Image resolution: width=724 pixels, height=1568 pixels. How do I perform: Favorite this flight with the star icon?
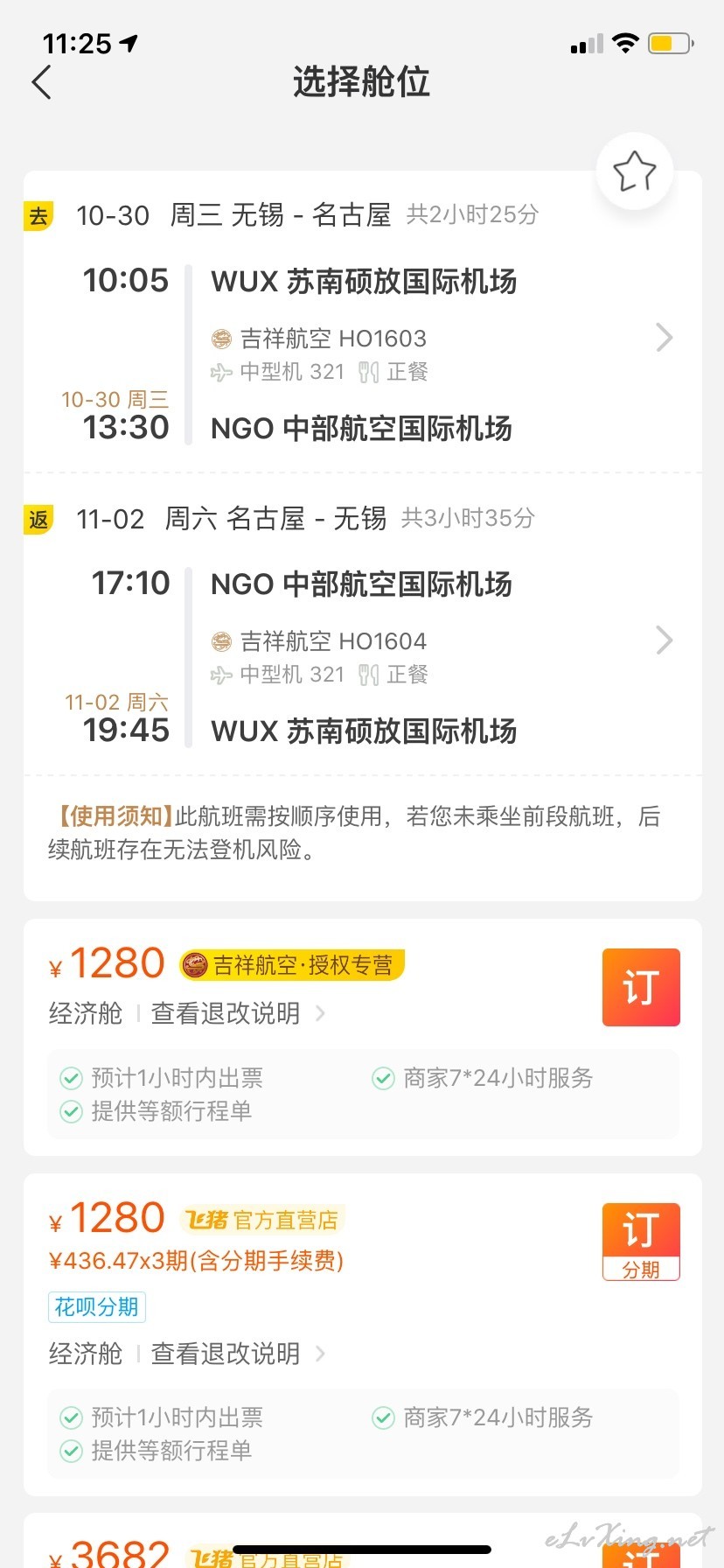[635, 171]
